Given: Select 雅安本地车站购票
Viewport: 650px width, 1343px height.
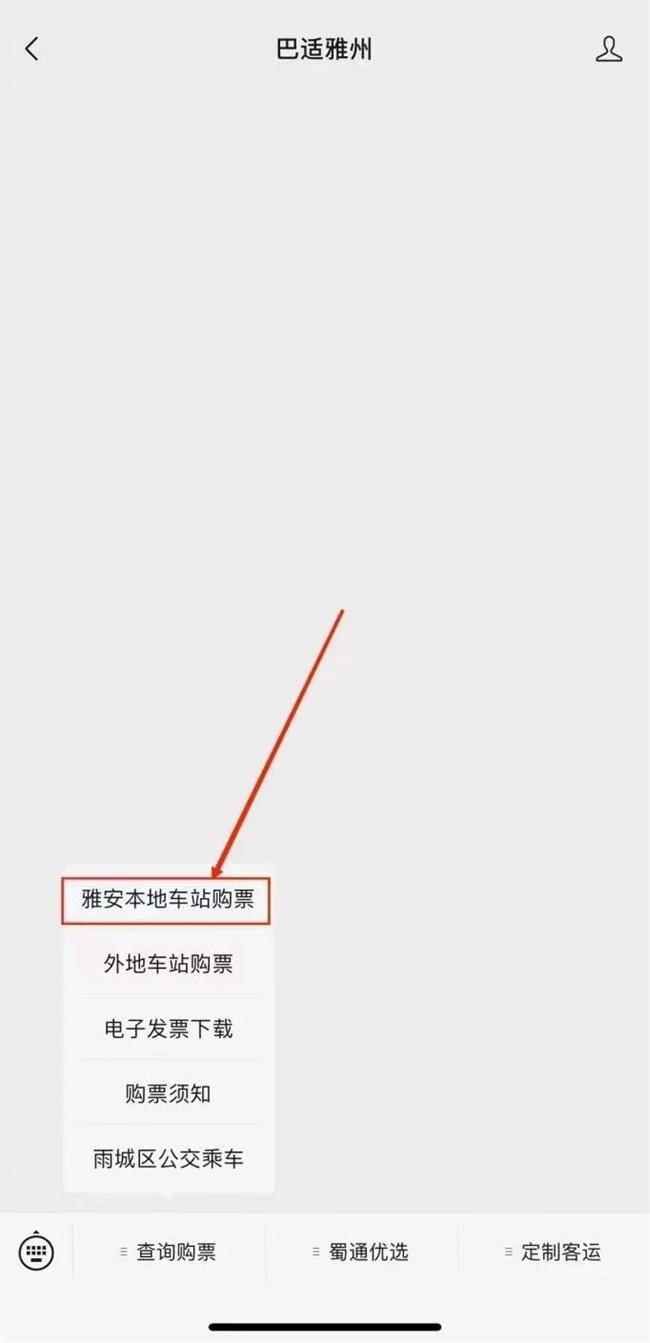Looking at the screenshot, I should coord(168,899).
